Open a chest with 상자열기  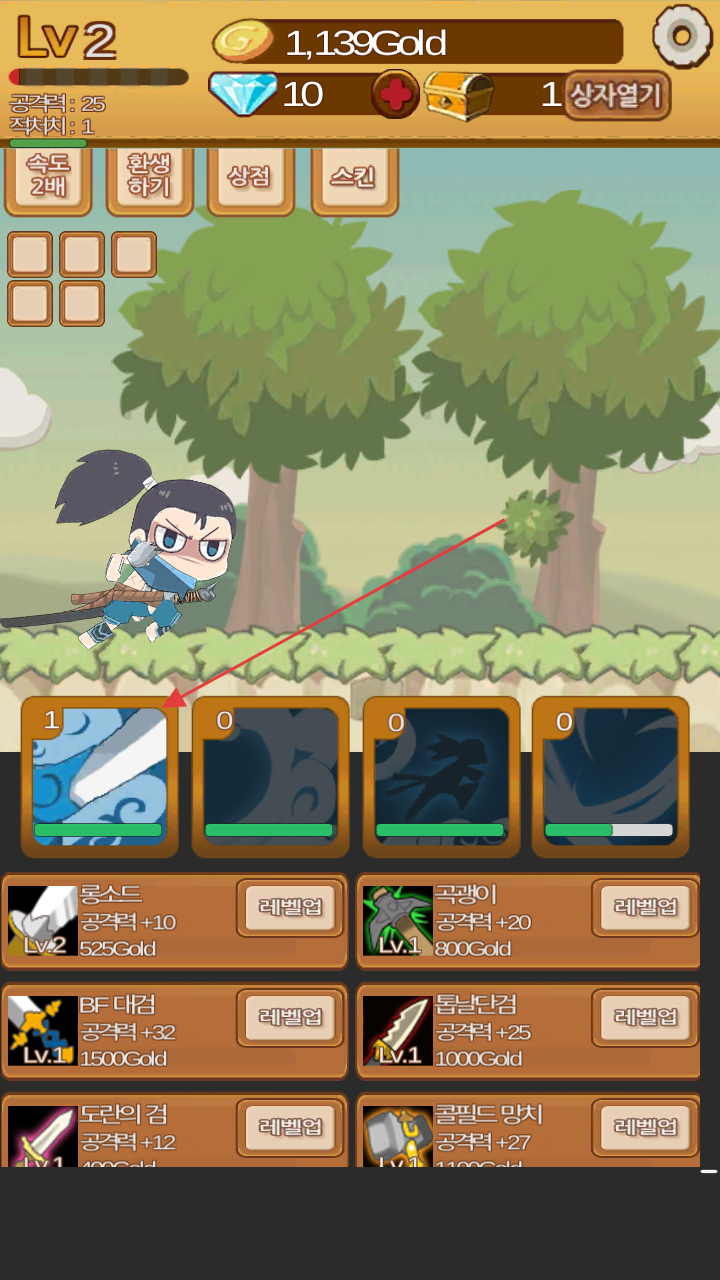point(616,95)
